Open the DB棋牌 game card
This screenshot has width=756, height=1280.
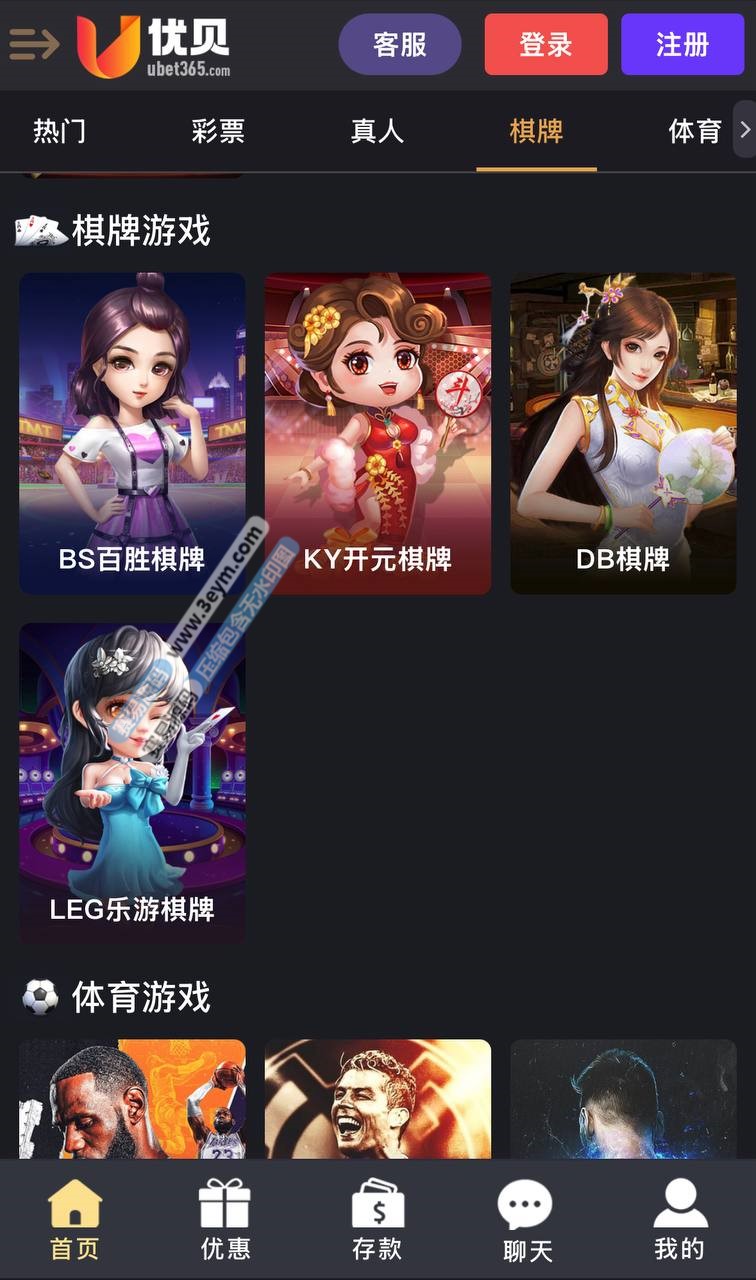point(623,433)
